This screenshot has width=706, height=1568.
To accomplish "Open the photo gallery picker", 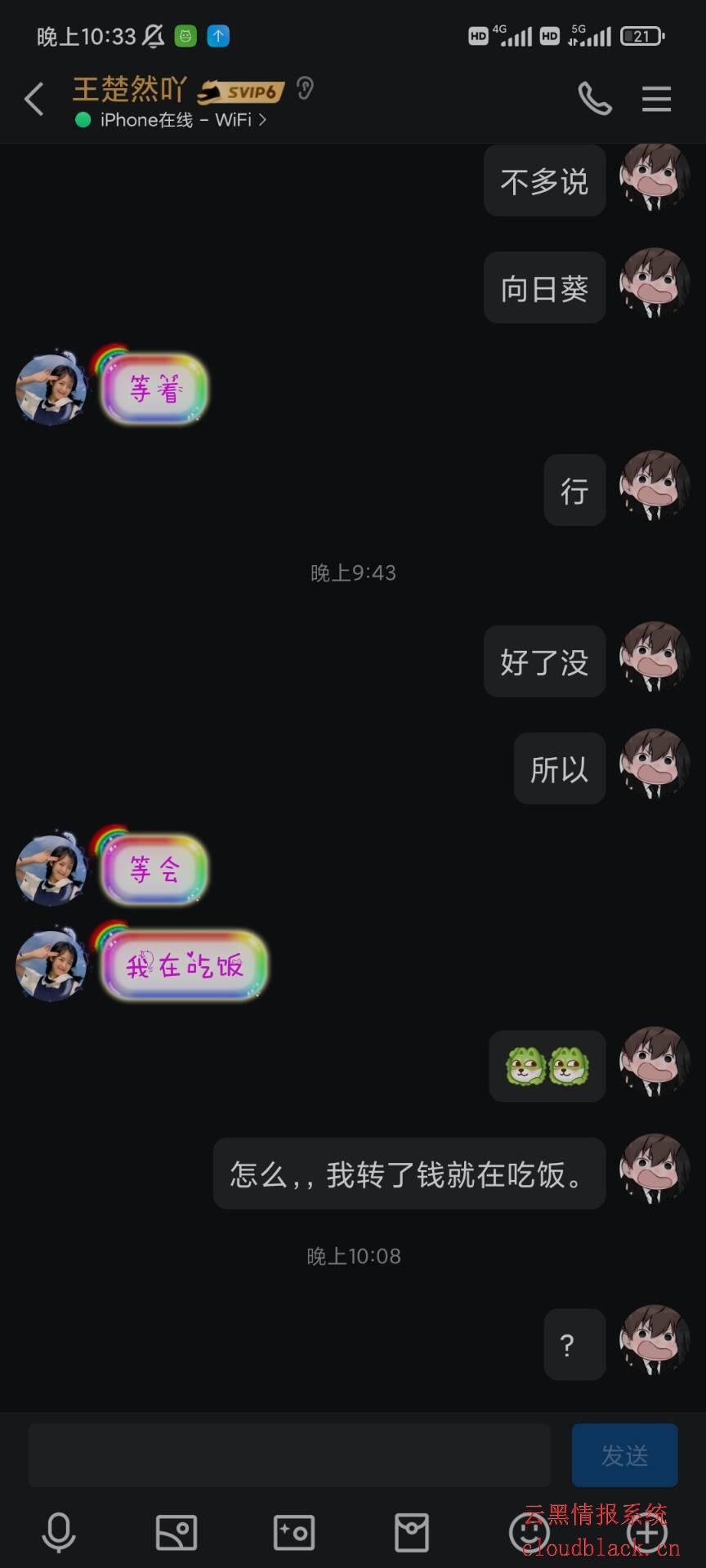I will (x=176, y=1532).
